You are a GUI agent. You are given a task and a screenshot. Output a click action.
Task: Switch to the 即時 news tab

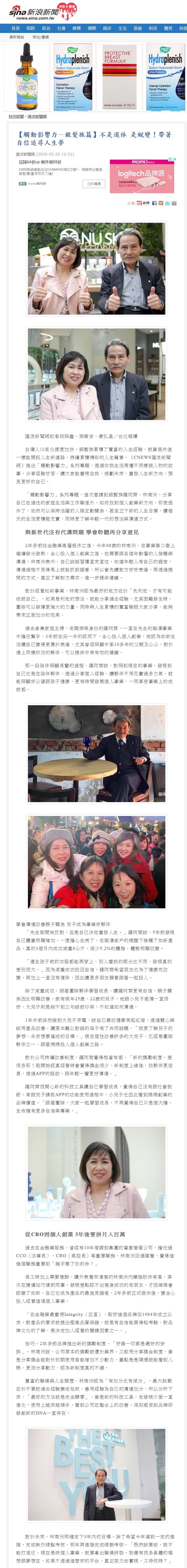click(x=30, y=28)
